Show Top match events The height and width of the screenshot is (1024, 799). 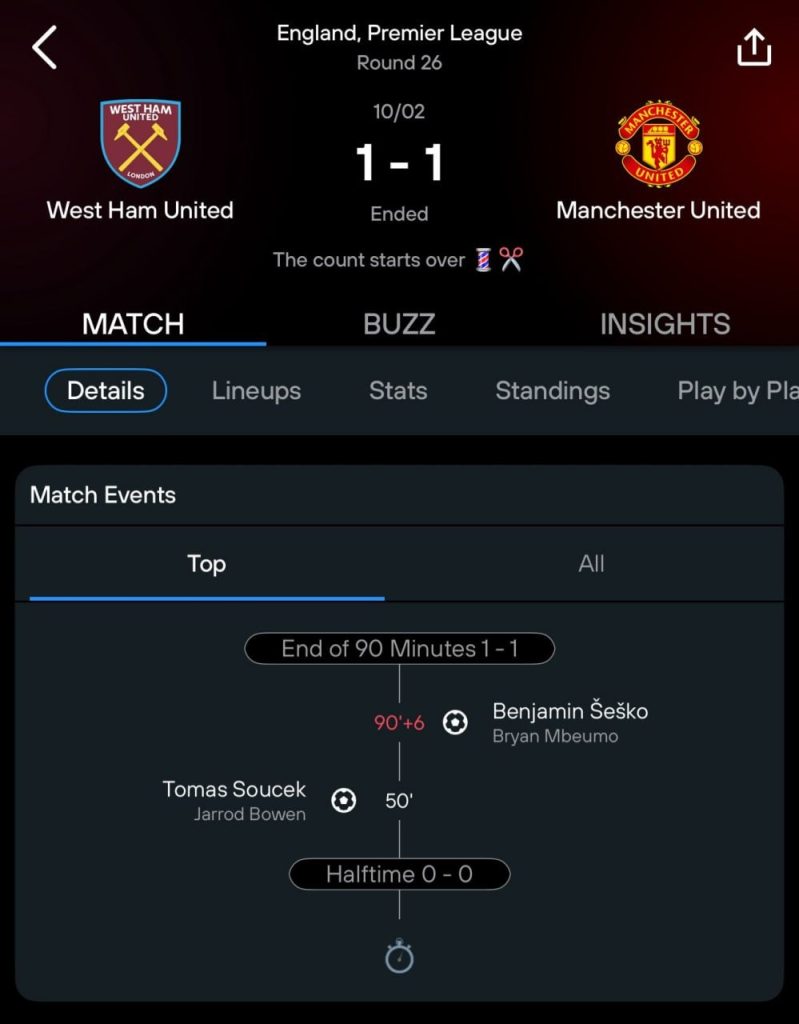(206, 564)
